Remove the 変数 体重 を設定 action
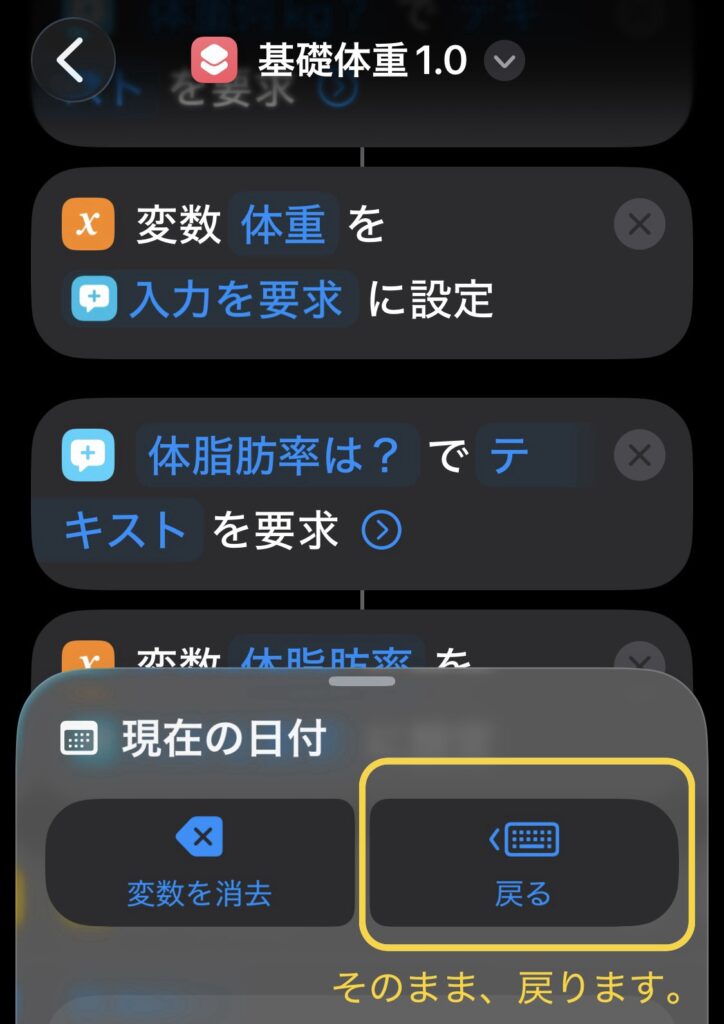This screenshot has width=724, height=1024. 639,226
